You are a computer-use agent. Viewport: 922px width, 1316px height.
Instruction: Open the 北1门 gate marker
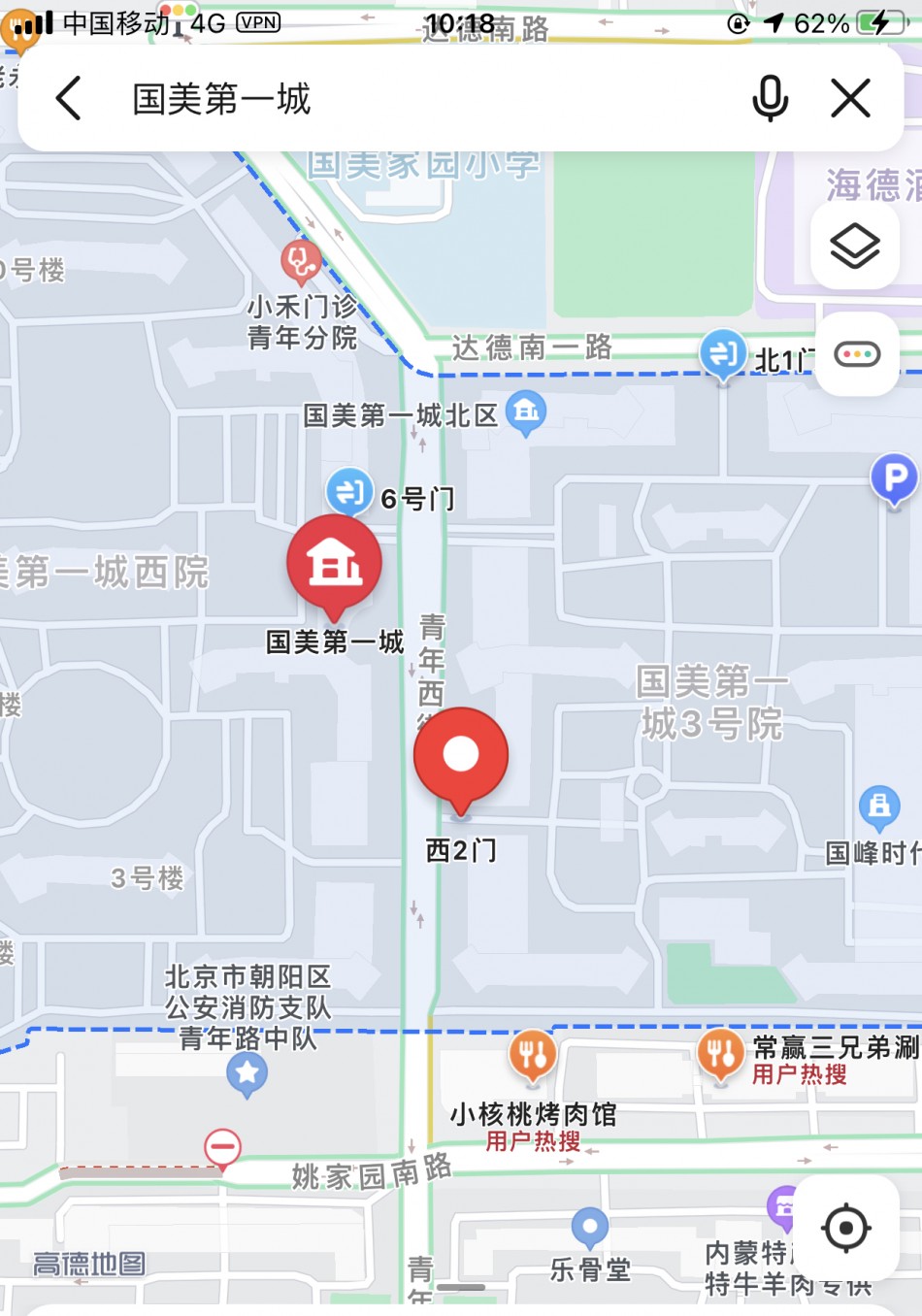pyautogui.click(x=723, y=355)
